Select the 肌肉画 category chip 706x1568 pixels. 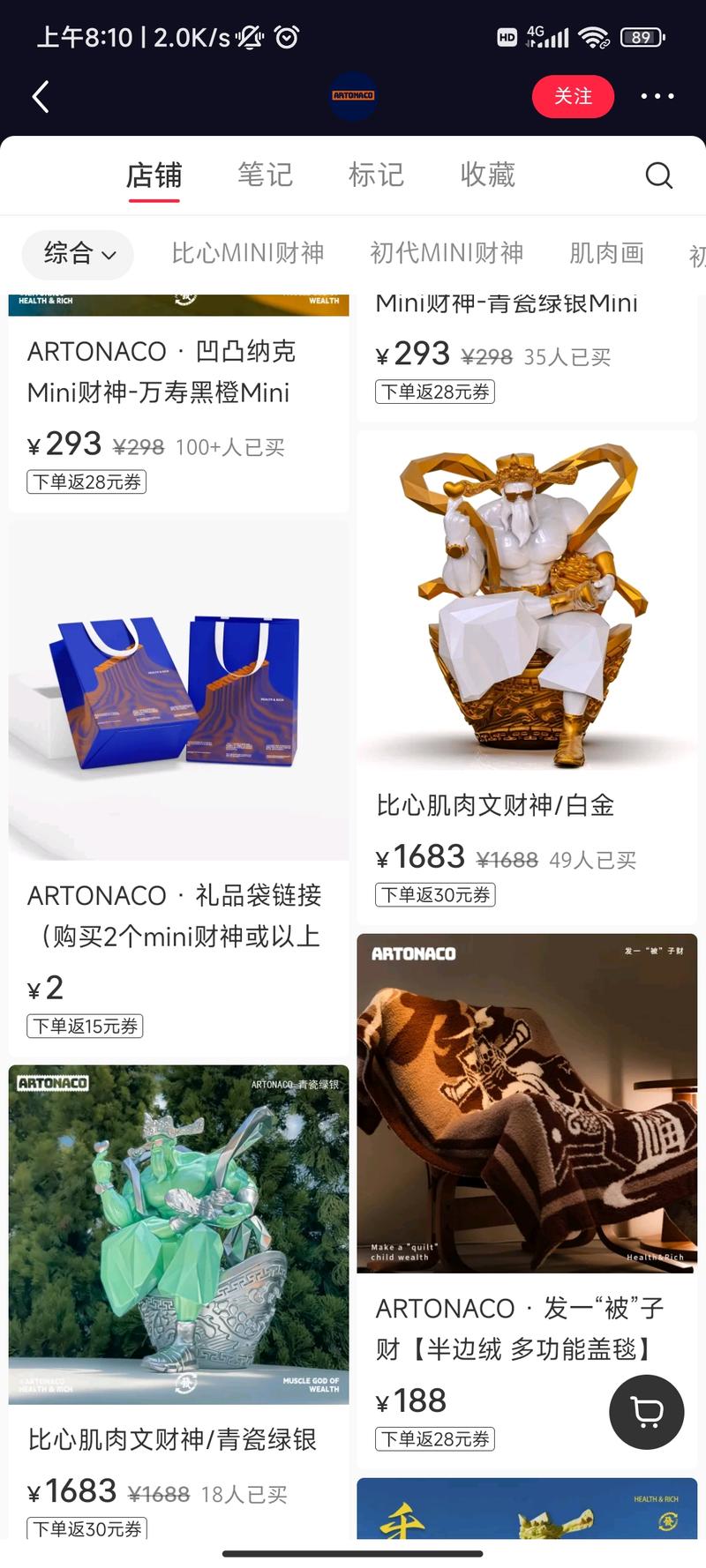point(606,254)
